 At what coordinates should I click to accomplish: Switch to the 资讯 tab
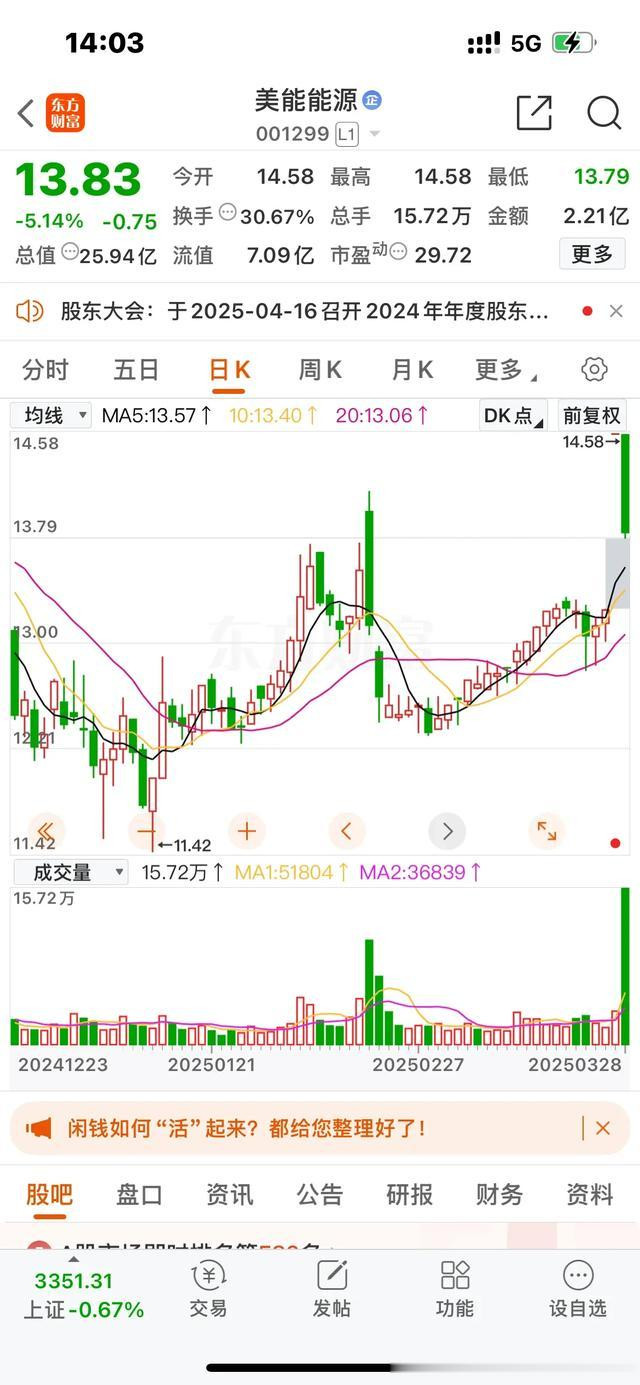pos(229,1194)
